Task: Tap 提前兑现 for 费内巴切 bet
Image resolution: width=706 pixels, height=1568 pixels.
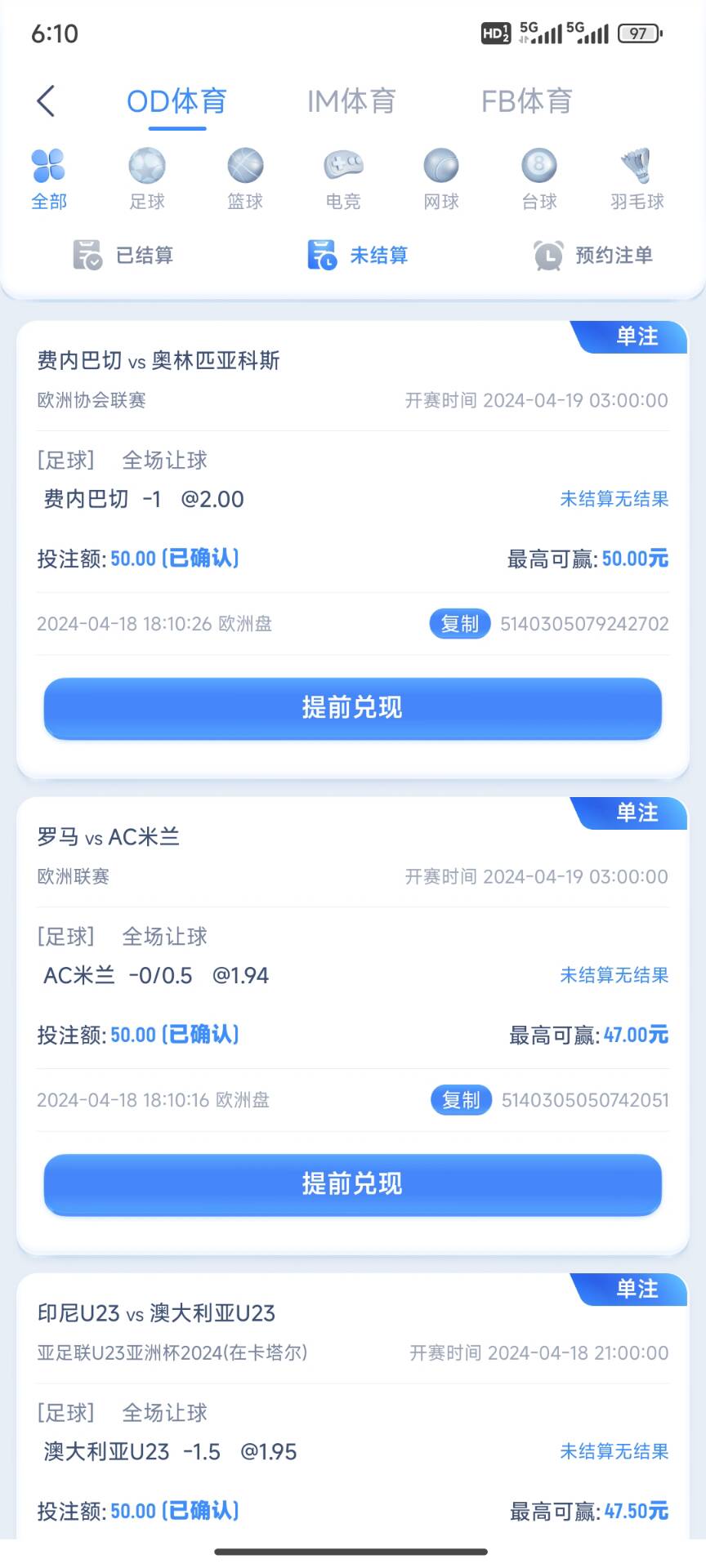Action: (x=352, y=708)
